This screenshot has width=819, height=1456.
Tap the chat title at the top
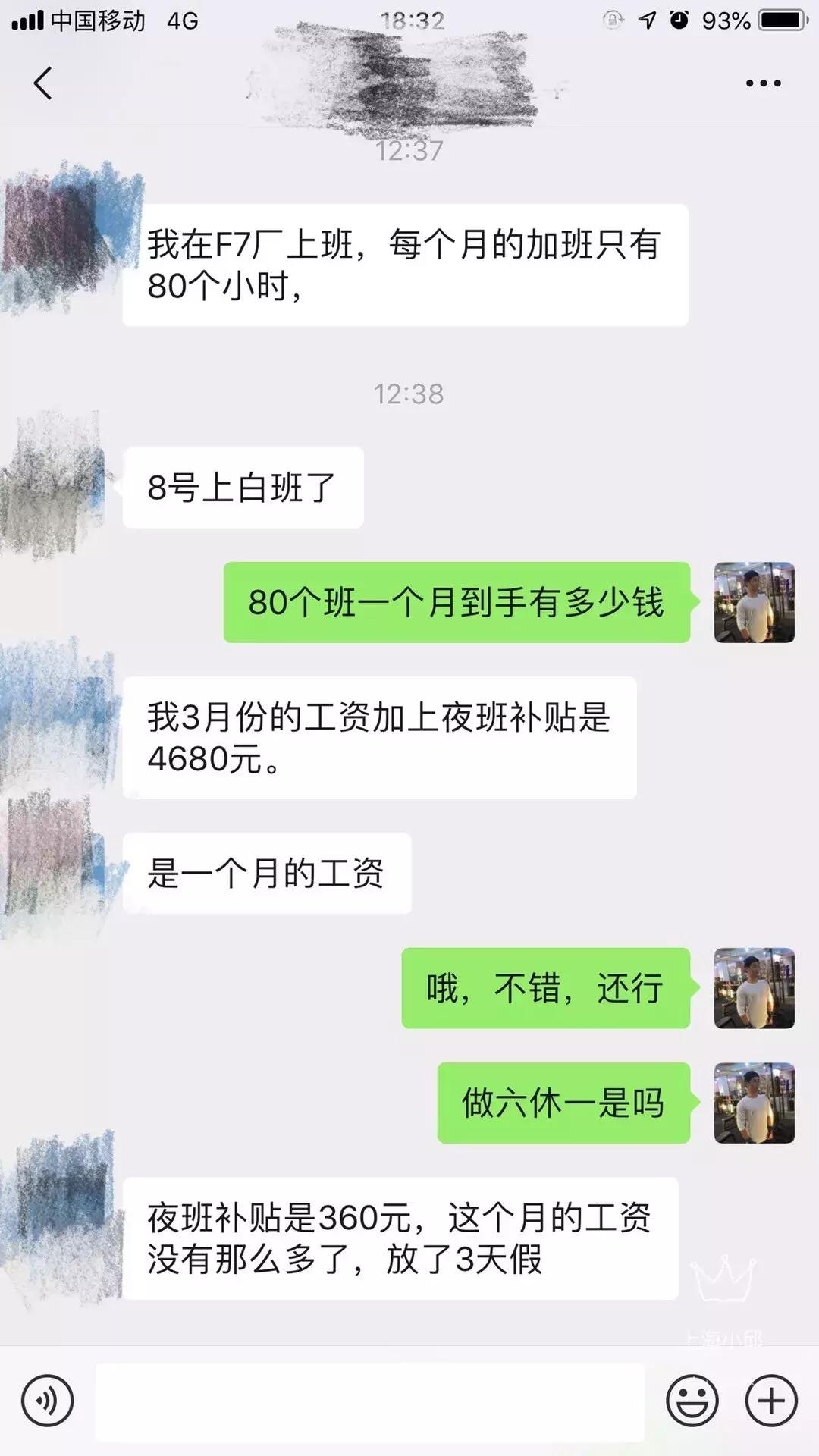(x=394, y=83)
